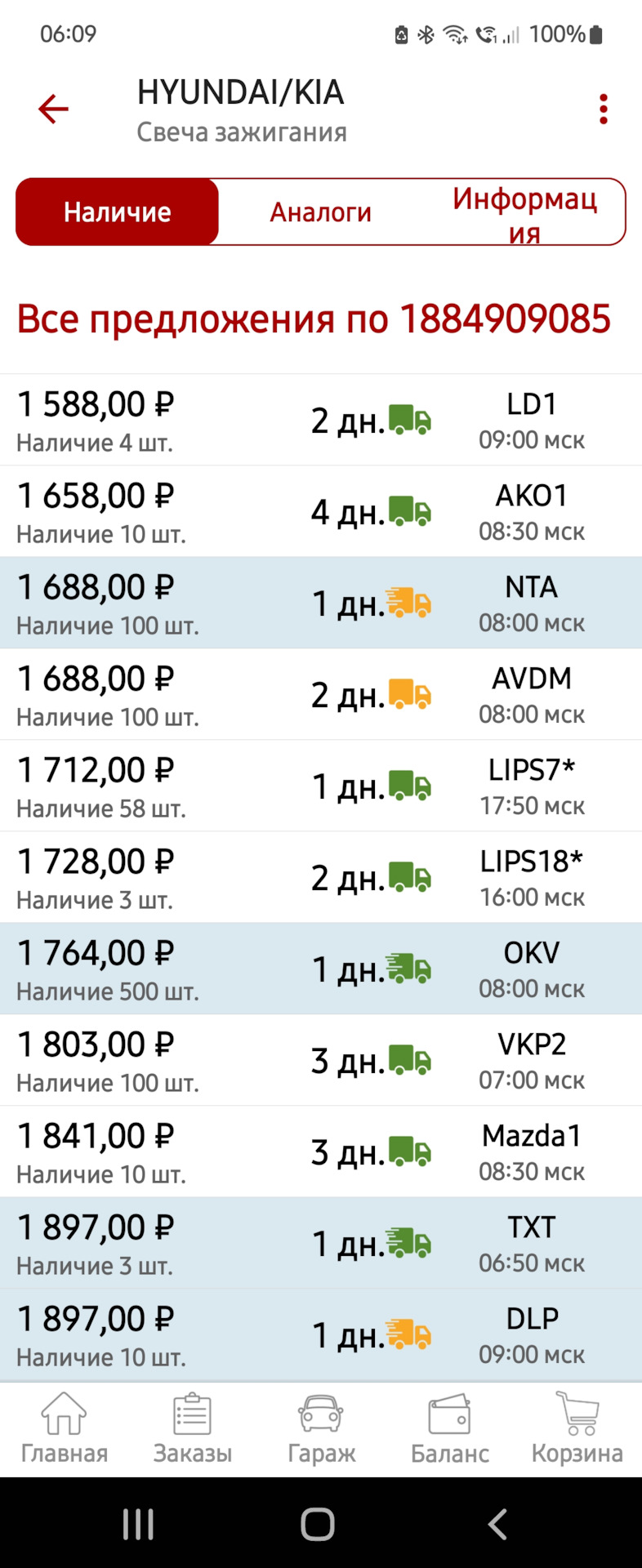Select the Наличие tab

pos(118,212)
